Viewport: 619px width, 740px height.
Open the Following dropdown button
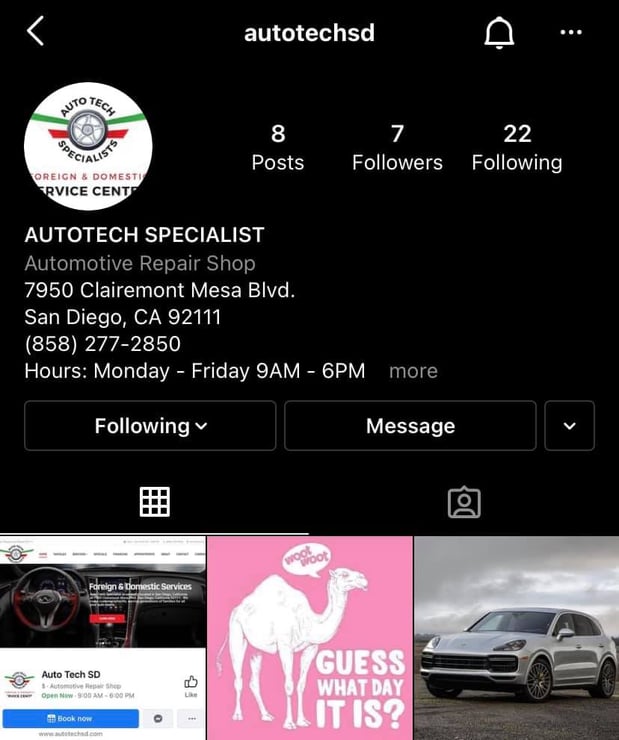pyautogui.click(x=150, y=426)
